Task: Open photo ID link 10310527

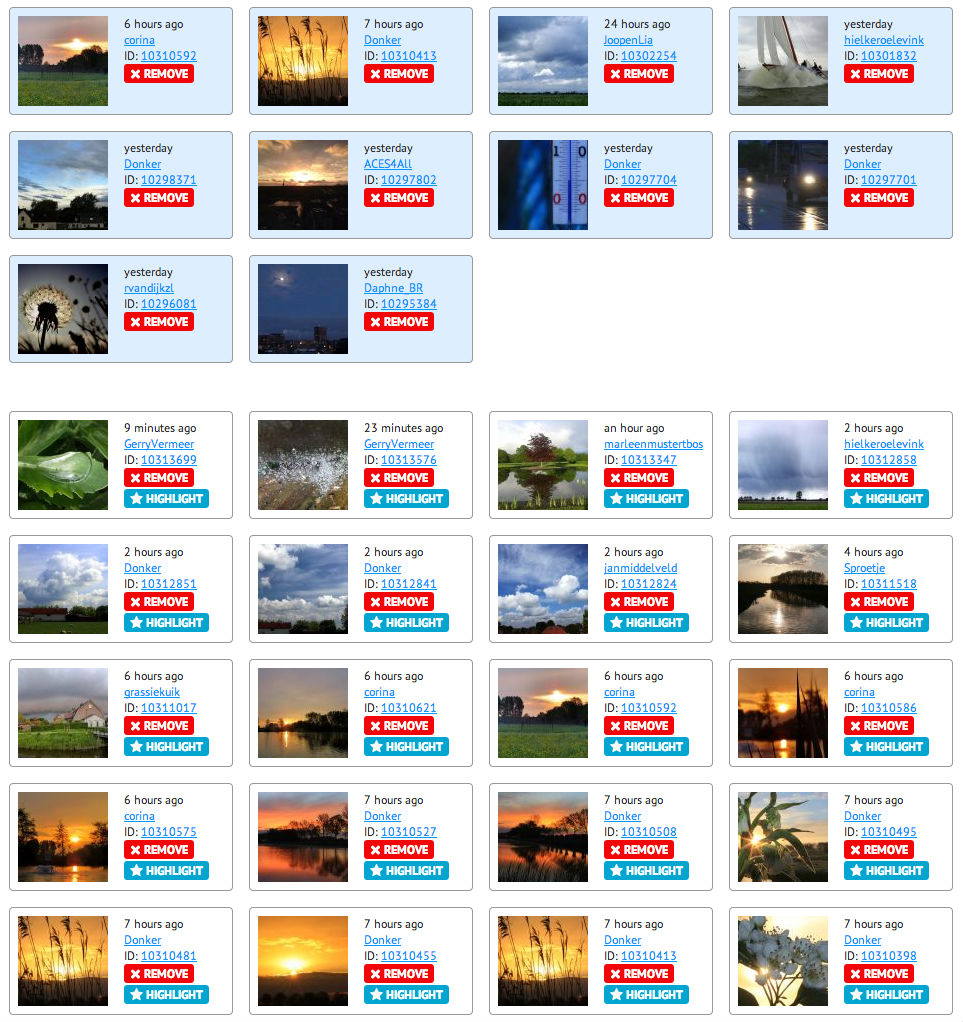Action: click(x=408, y=832)
